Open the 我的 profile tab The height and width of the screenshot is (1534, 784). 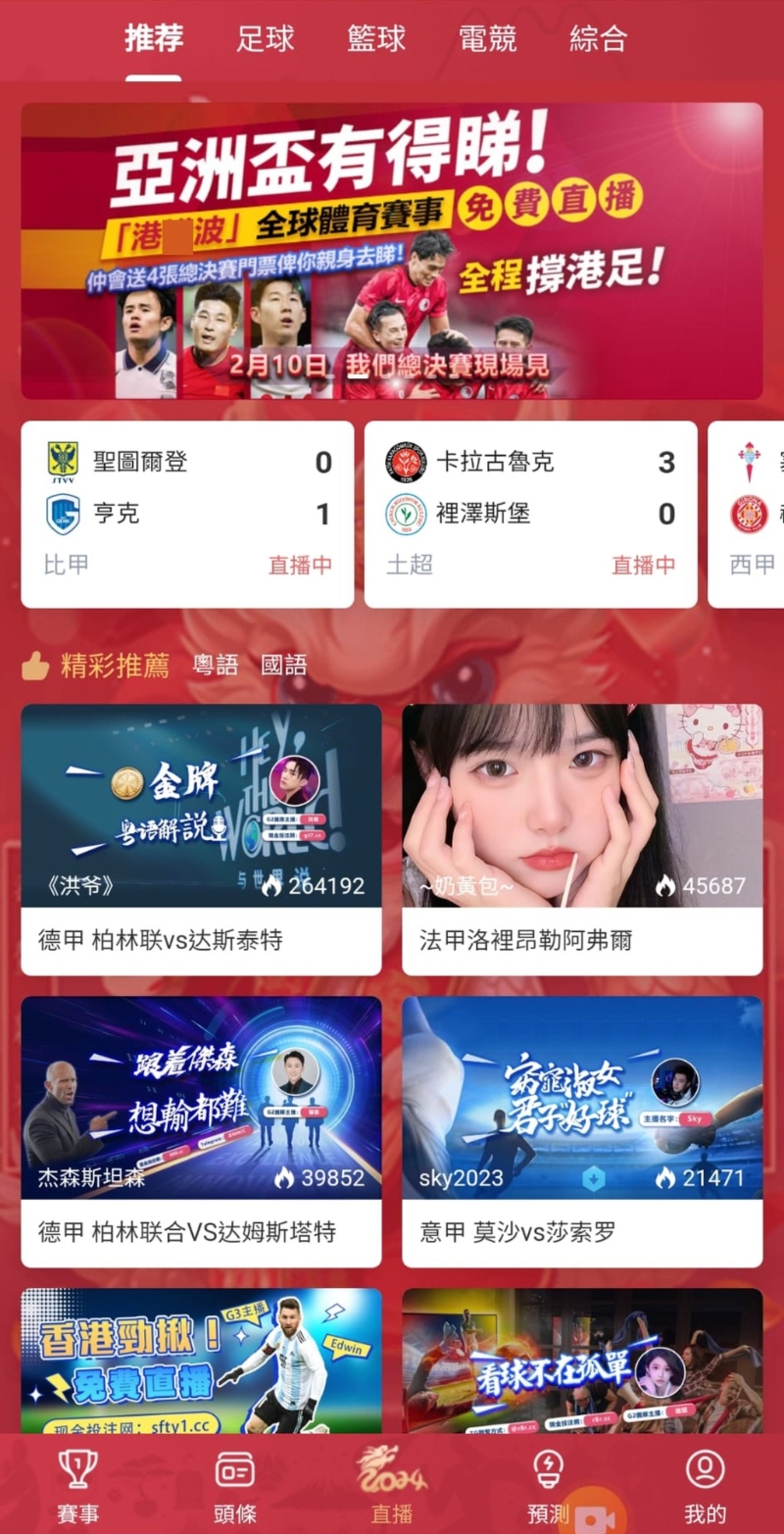click(x=705, y=1486)
